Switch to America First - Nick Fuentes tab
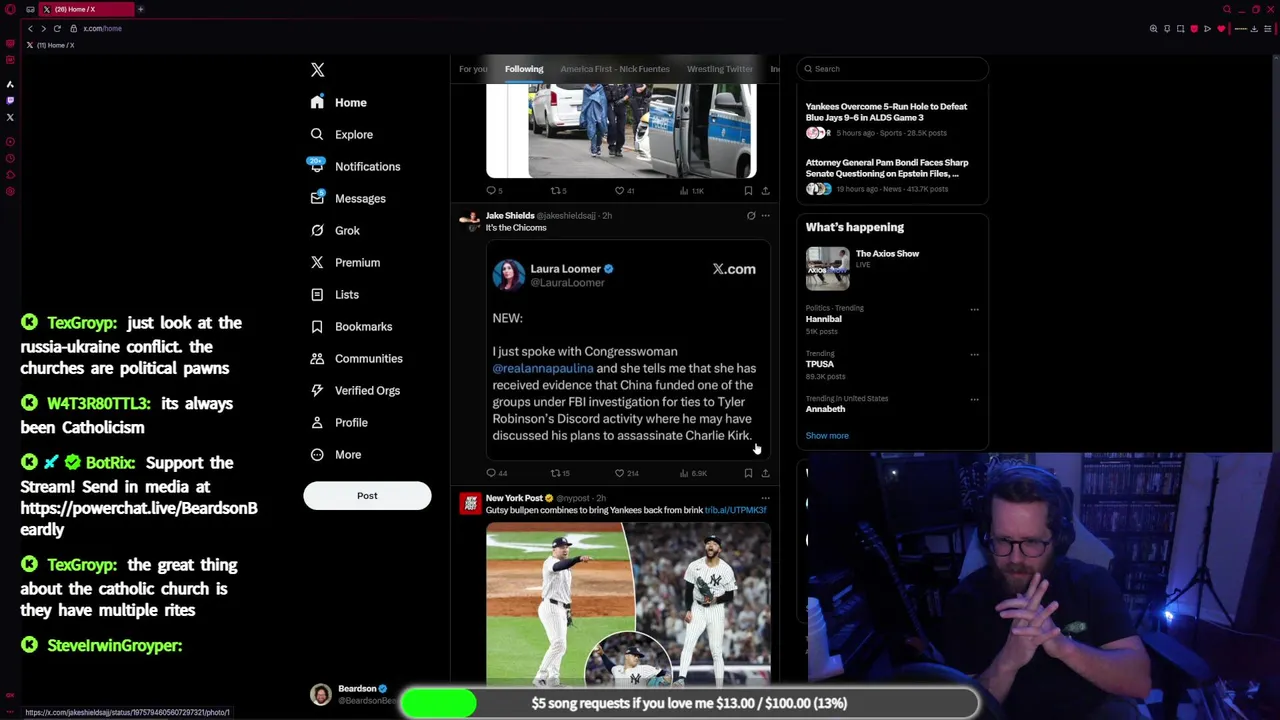This screenshot has height=720, width=1280. click(615, 69)
